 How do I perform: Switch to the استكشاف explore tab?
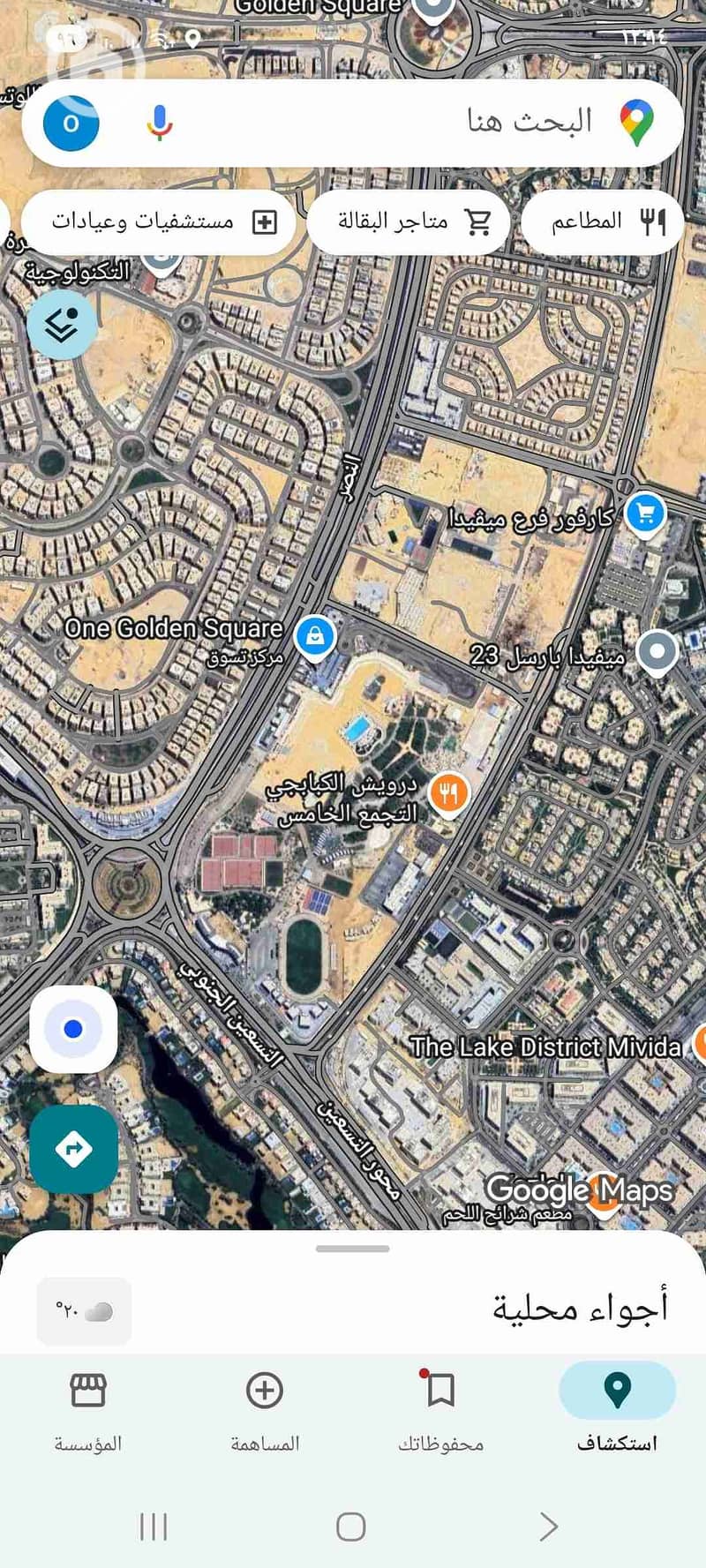coord(617,1409)
